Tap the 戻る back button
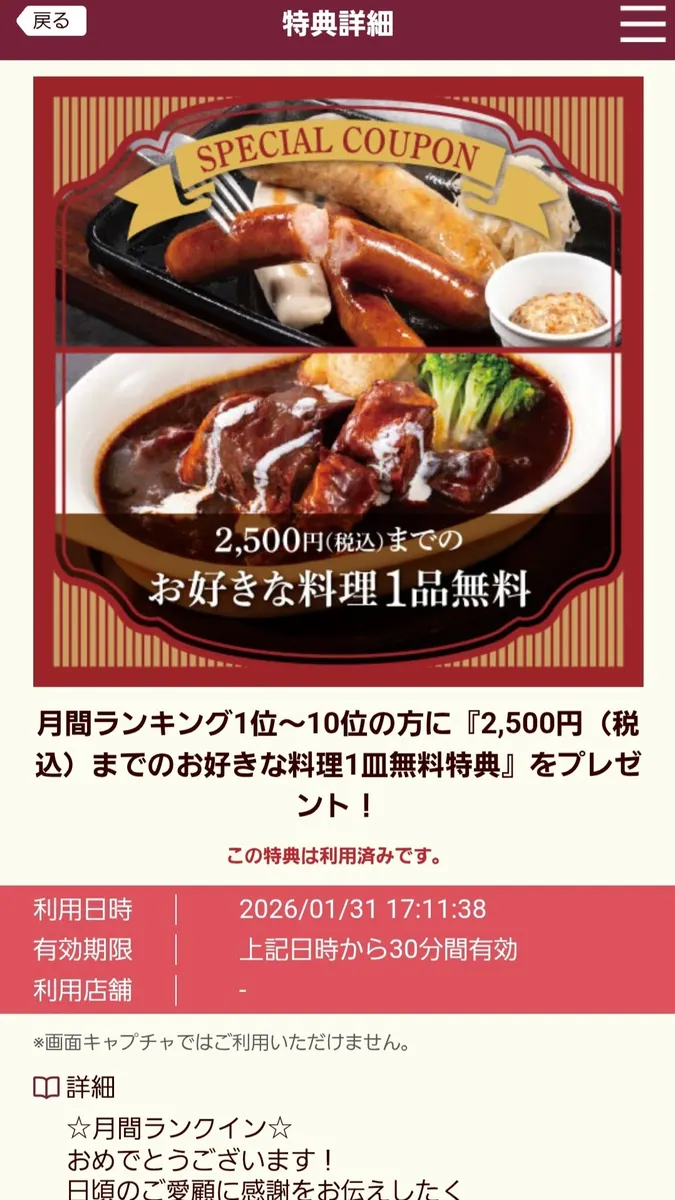The height and width of the screenshot is (1200, 675). (x=51, y=22)
